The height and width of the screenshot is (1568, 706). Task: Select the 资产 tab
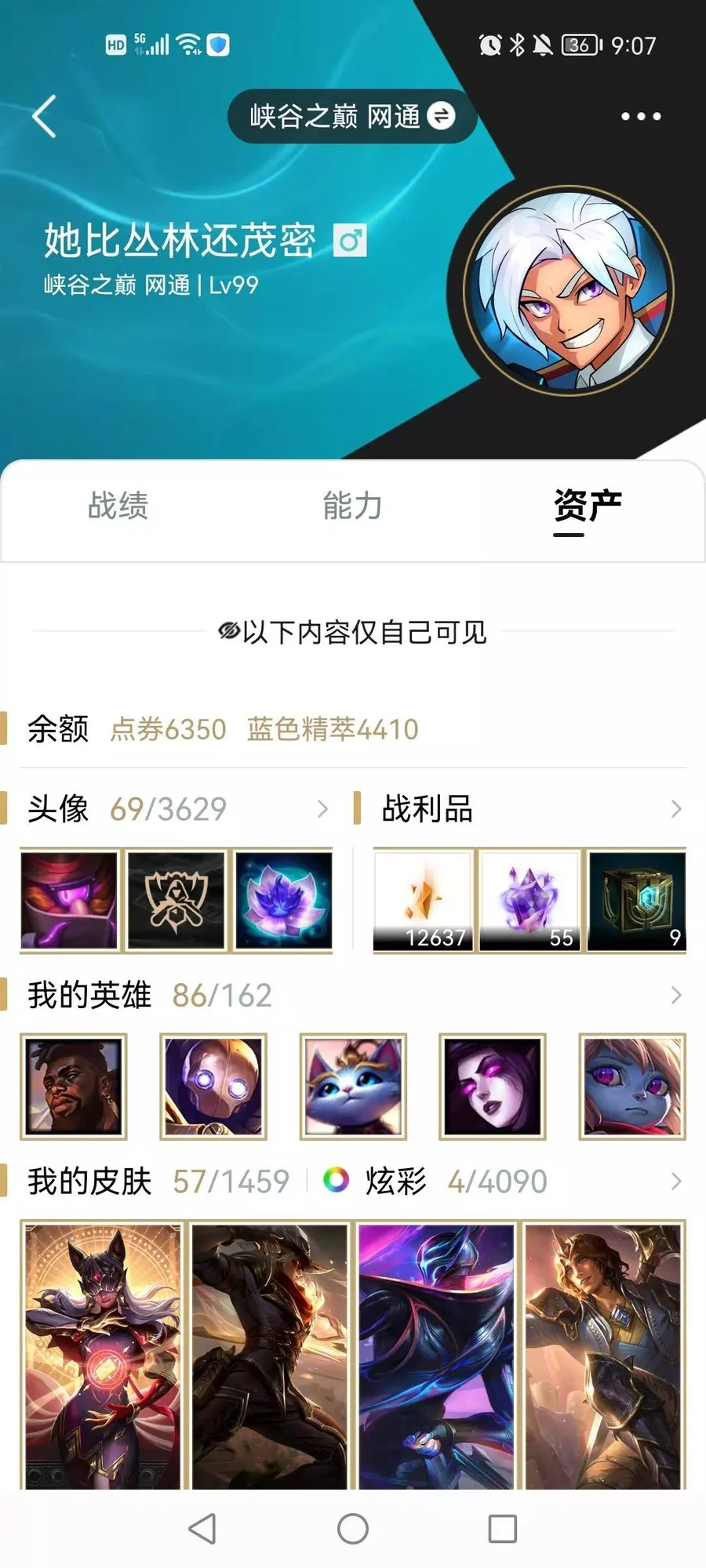point(587,506)
